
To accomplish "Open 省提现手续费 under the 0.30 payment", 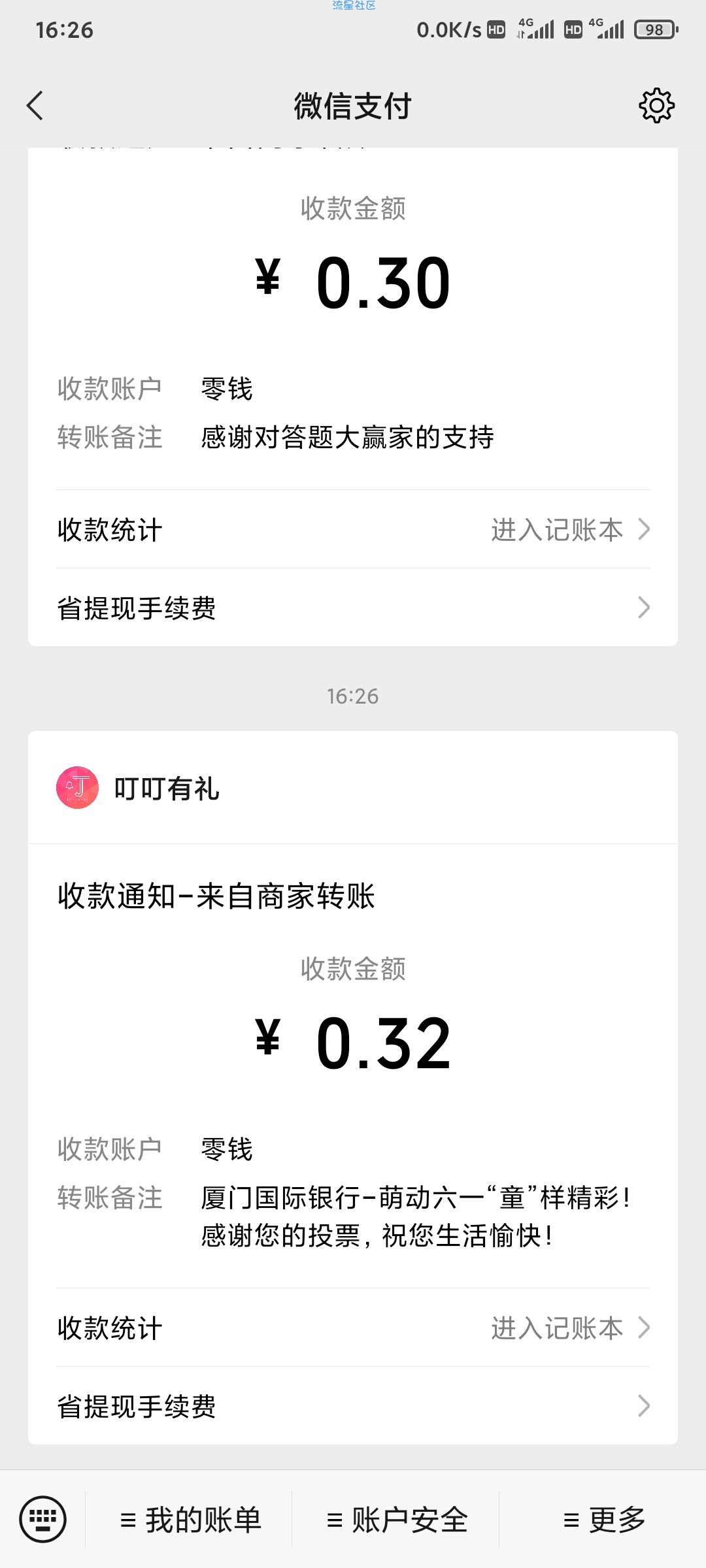I will 353,608.
